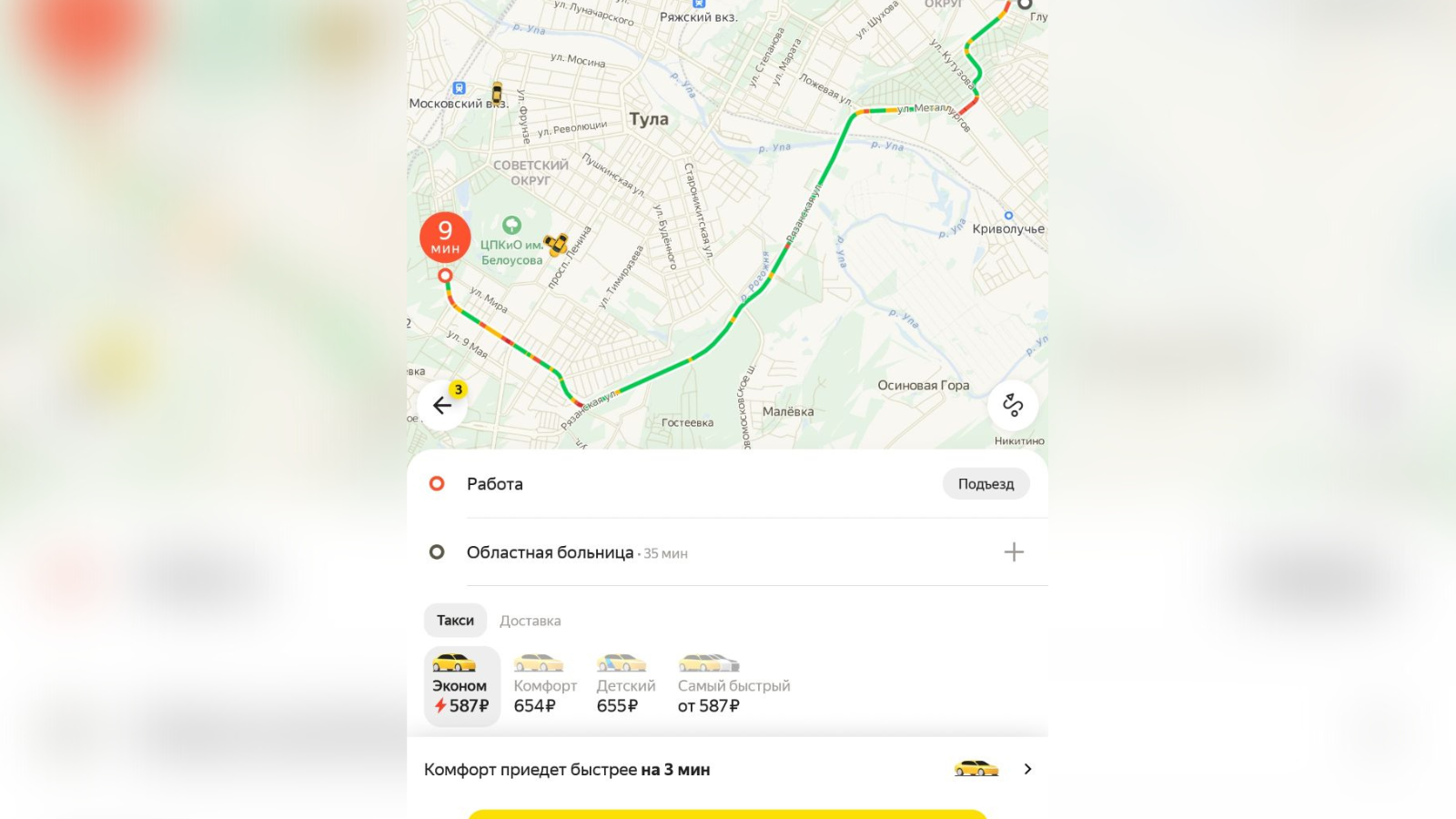Screen dimensions: 1456x819
Task: Change the destination Областная больница
Action: [x=550, y=552]
